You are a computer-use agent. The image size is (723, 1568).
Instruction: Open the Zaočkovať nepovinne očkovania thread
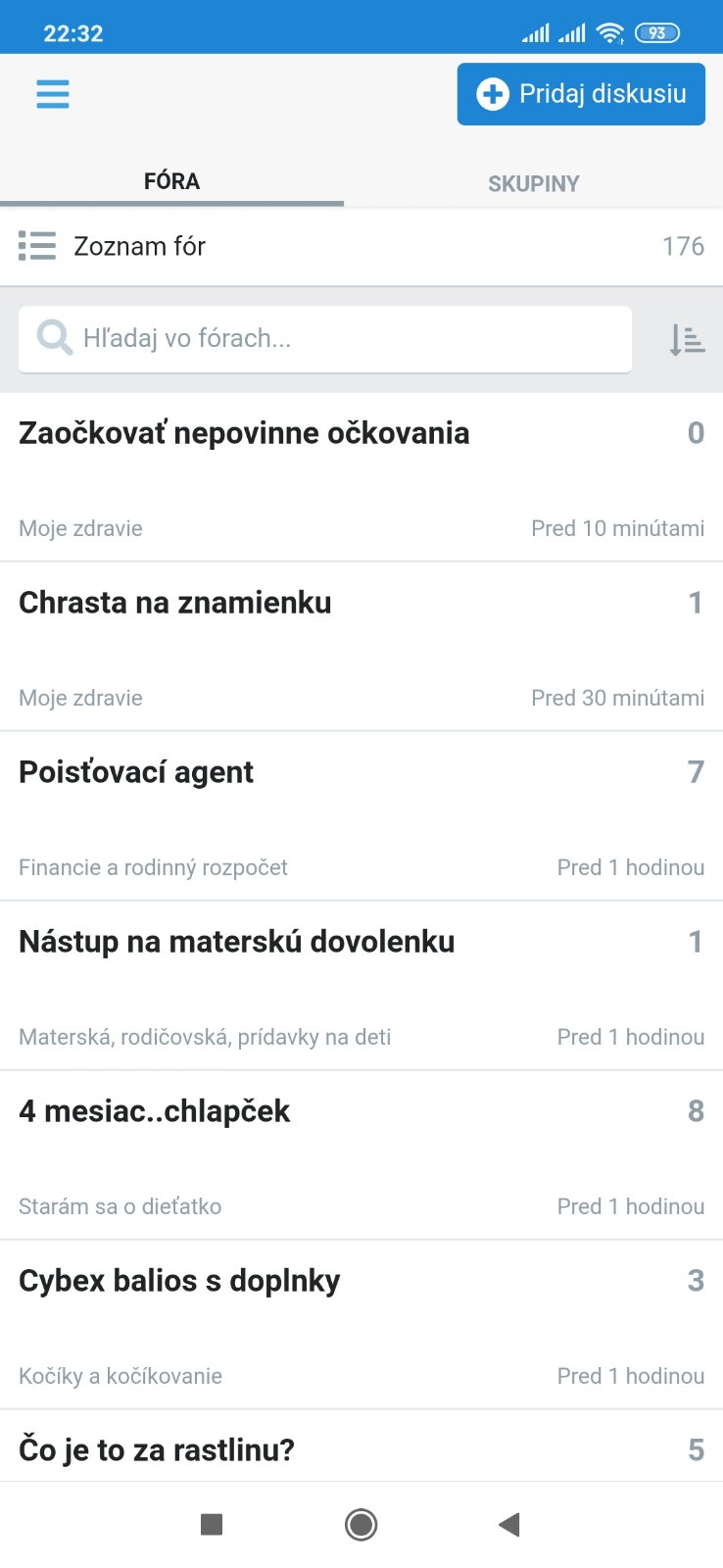click(x=244, y=433)
